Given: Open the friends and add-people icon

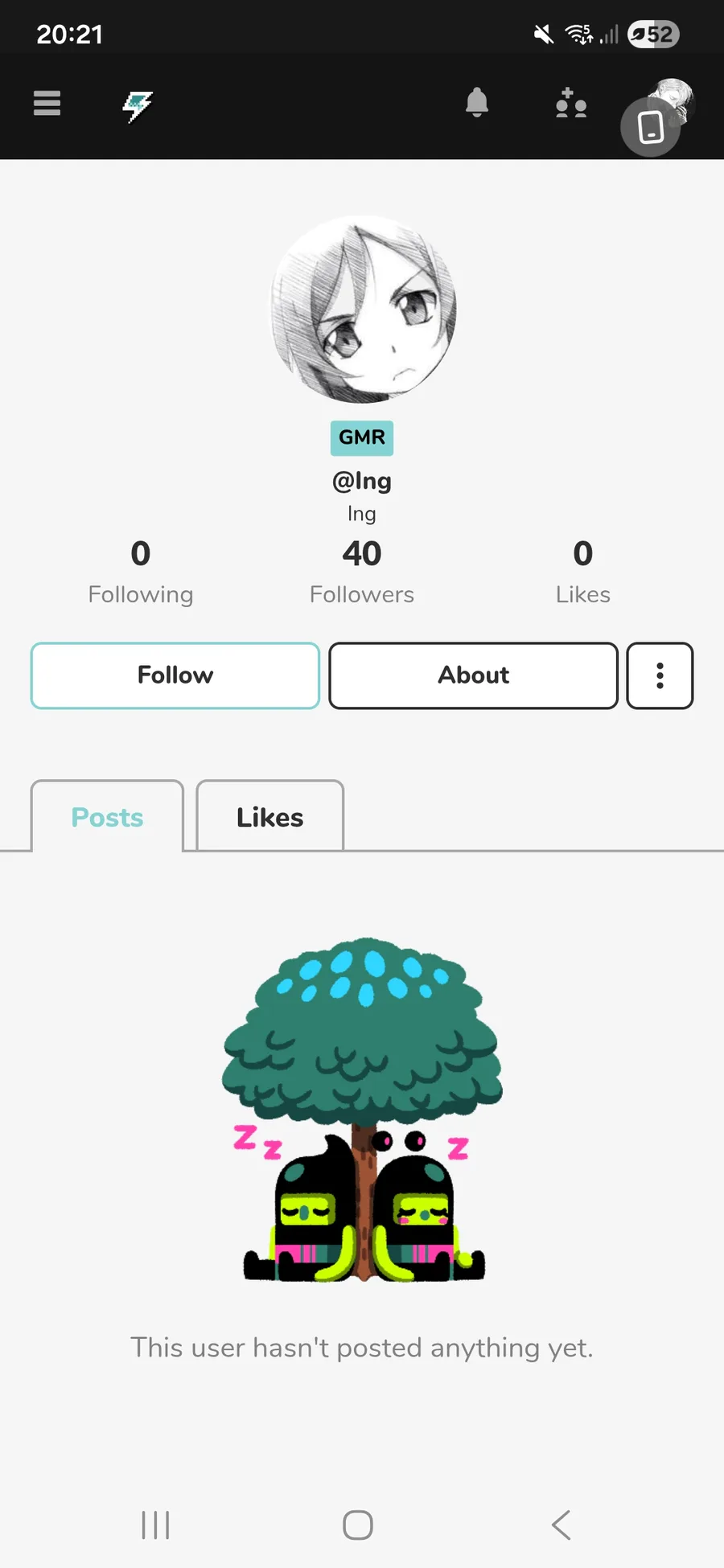Looking at the screenshot, I should click(x=570, y=104).
